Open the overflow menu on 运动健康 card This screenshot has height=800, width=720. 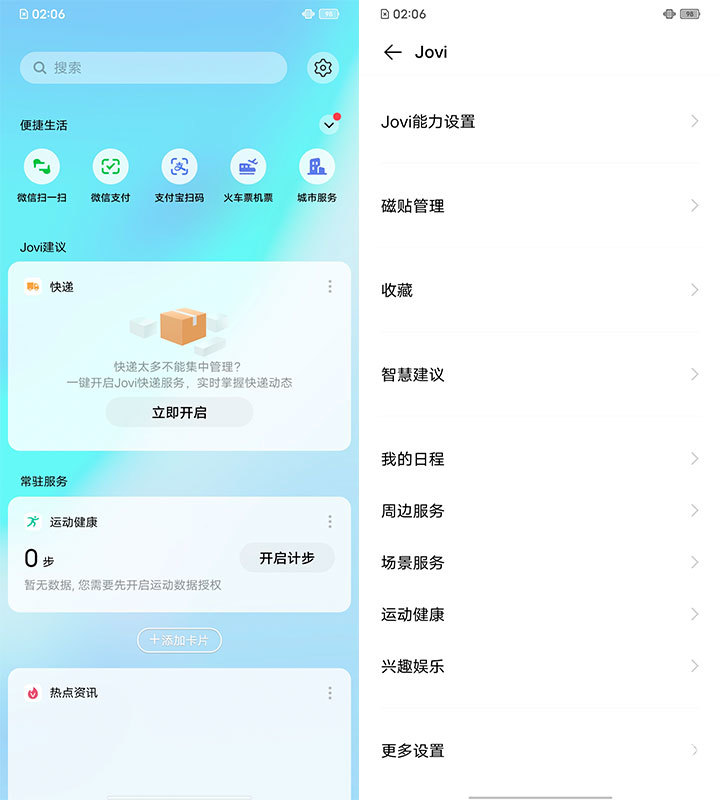(x=330, y=522)
